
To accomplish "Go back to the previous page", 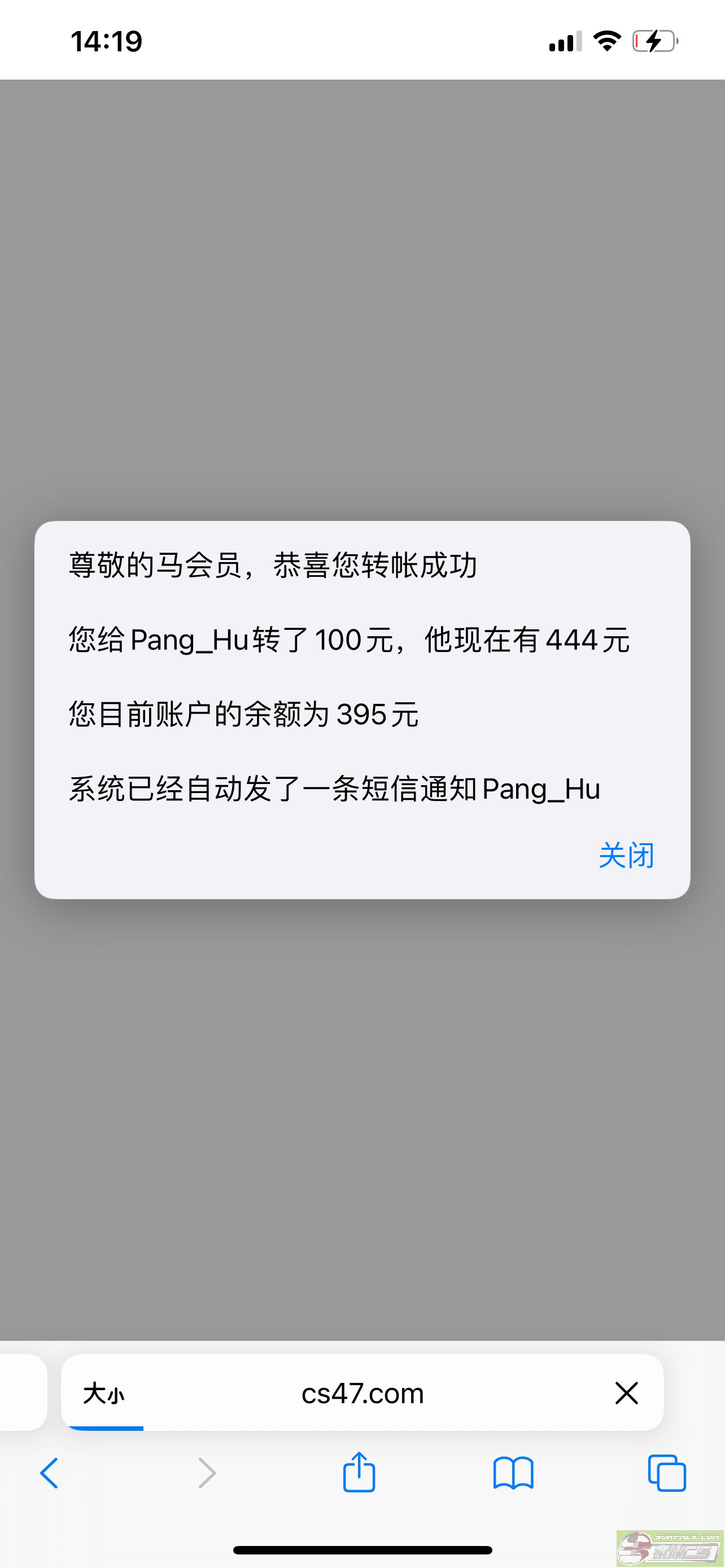I will tap(49, 1474).
